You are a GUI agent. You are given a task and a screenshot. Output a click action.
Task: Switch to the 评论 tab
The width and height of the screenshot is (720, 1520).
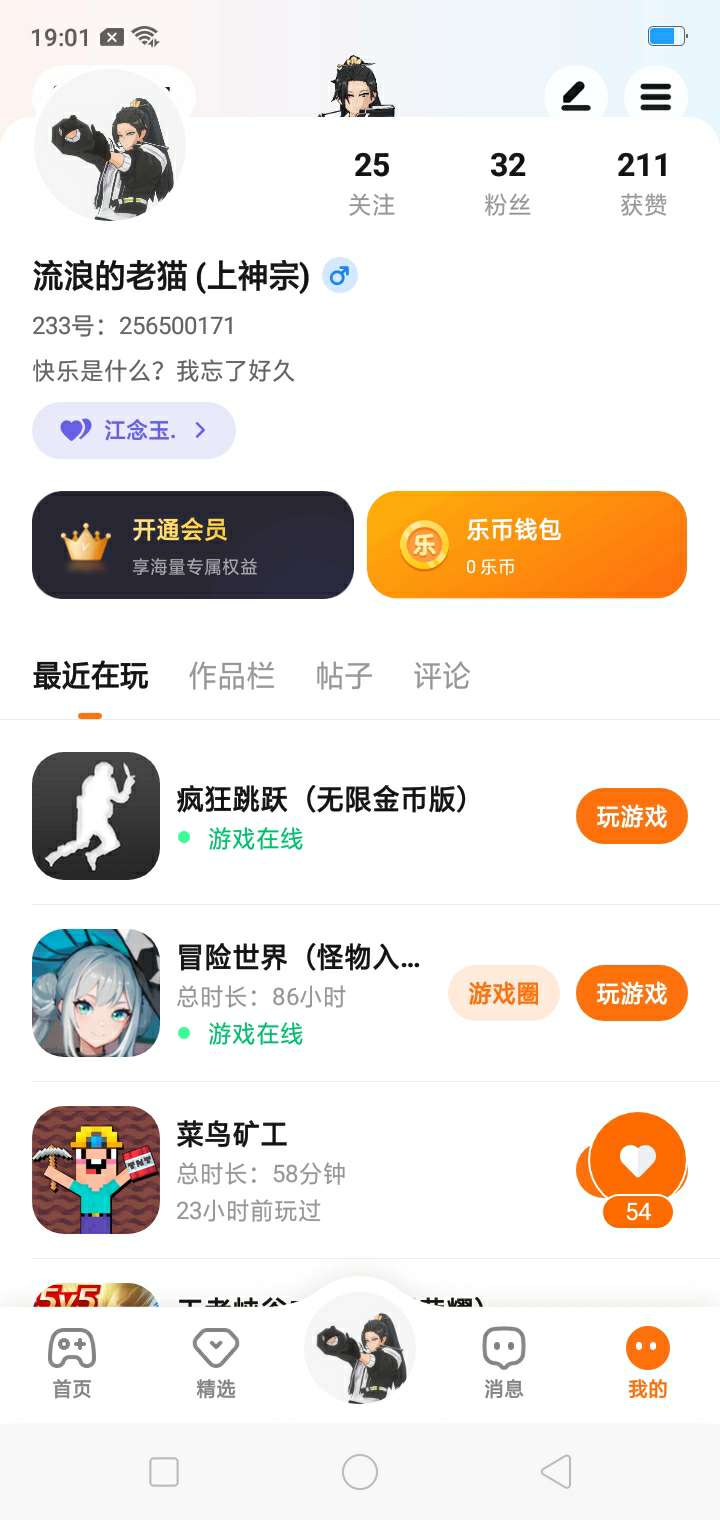tap(441, 677)
